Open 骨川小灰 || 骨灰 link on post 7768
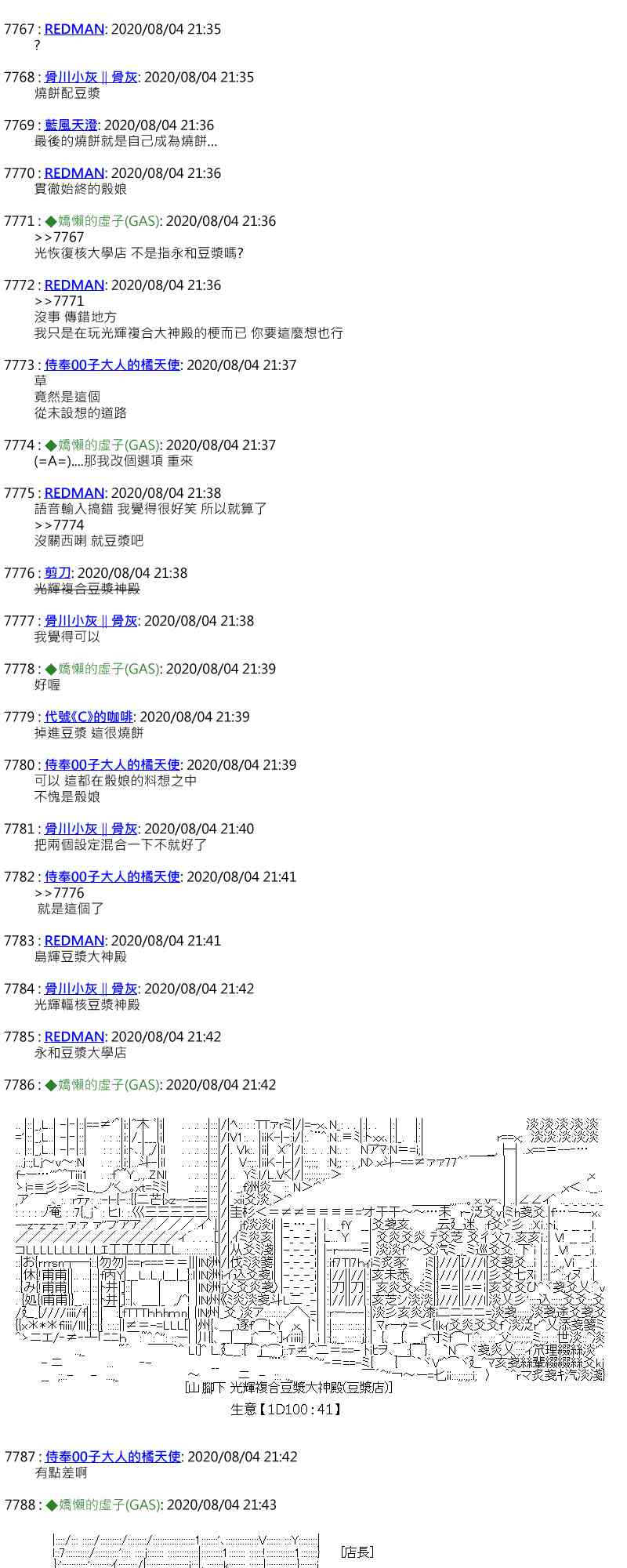This screenshot has height=1568, width=627. coord(91,77)
